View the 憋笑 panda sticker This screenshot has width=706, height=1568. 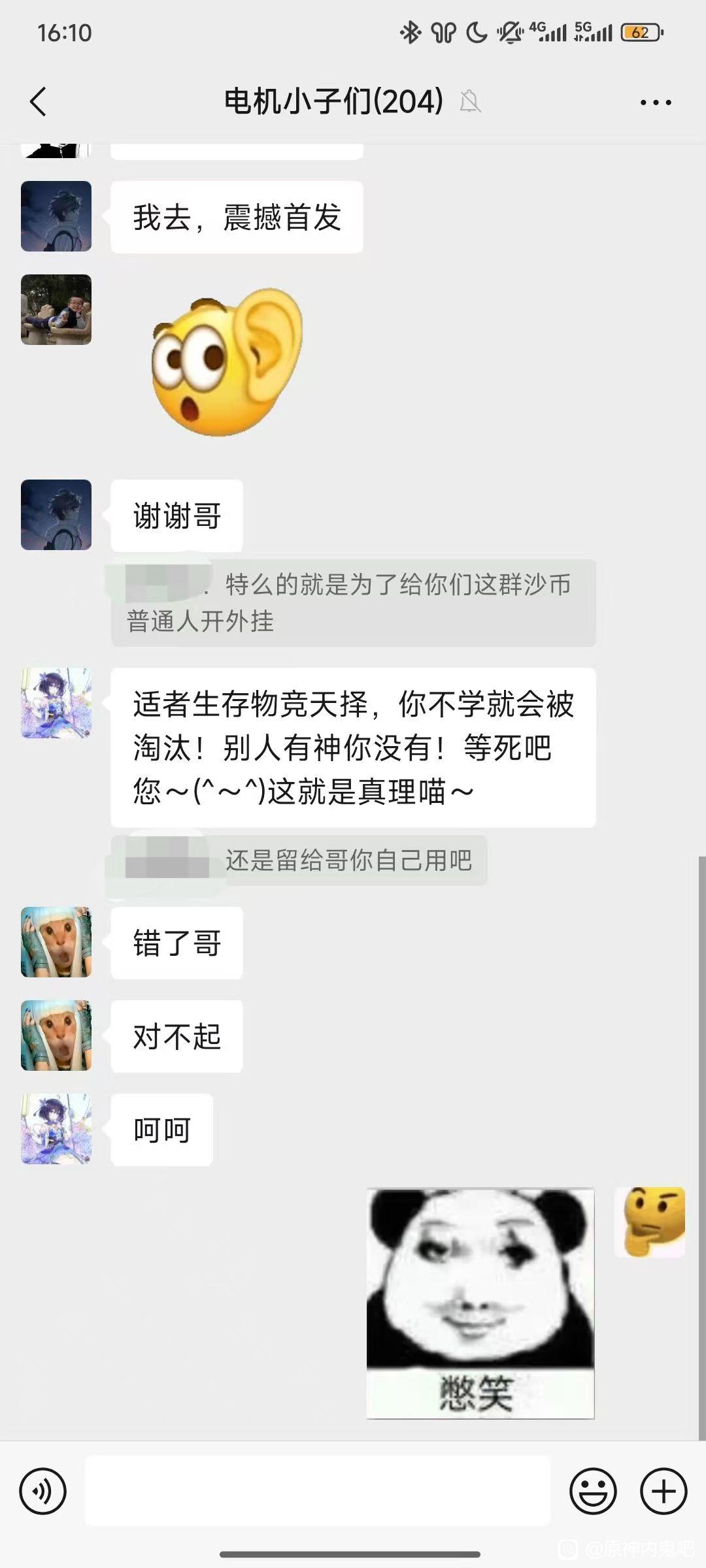click(480, 1303)
